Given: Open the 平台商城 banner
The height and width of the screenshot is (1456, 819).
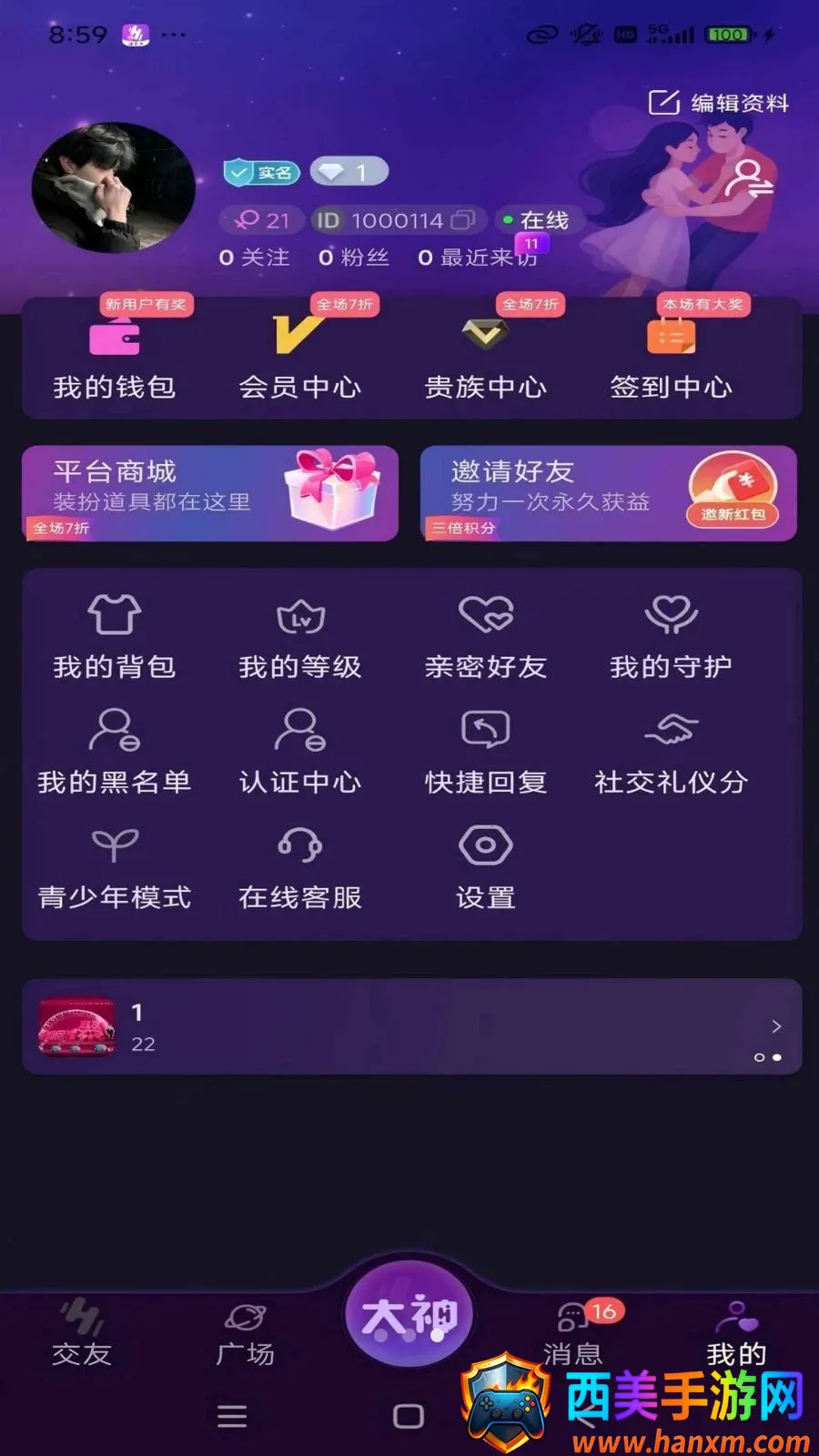Looking at the screenshot, I should (x=210, y=493).
